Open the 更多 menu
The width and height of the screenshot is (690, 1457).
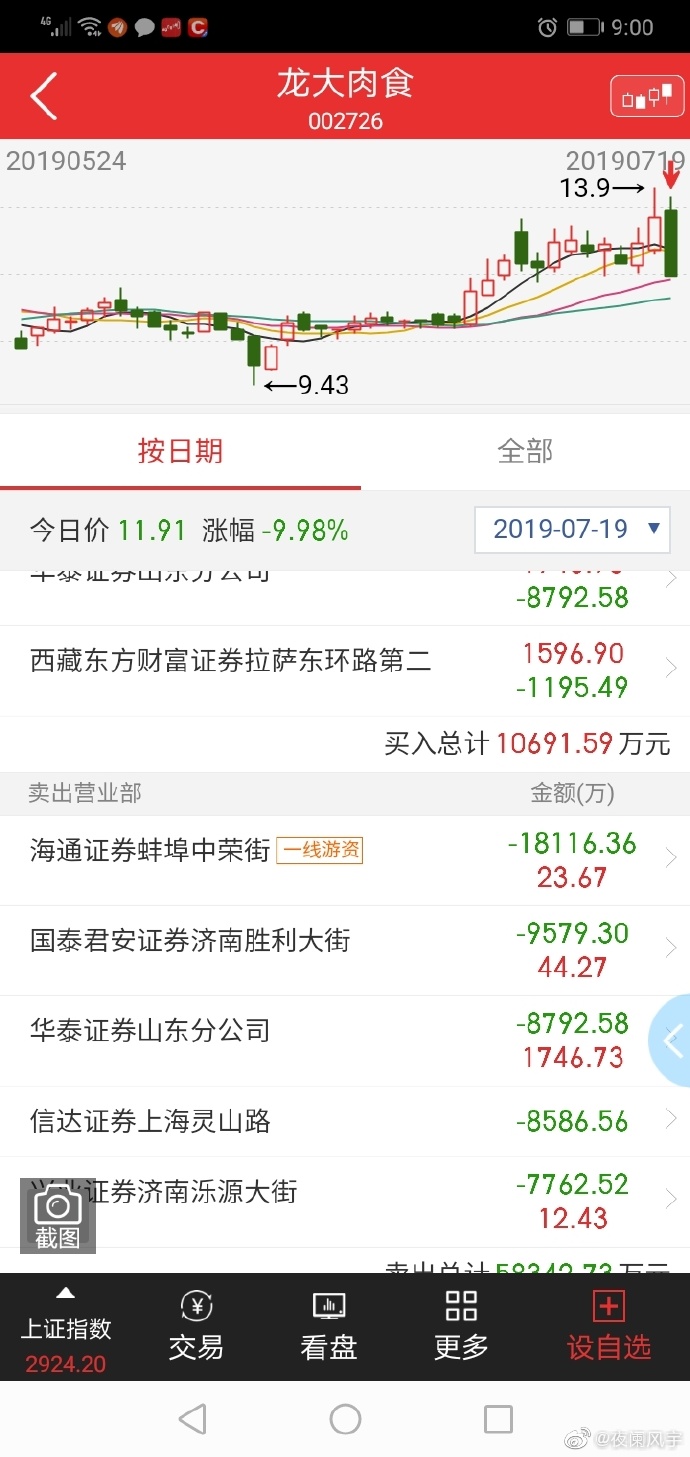click(461, 1326)
